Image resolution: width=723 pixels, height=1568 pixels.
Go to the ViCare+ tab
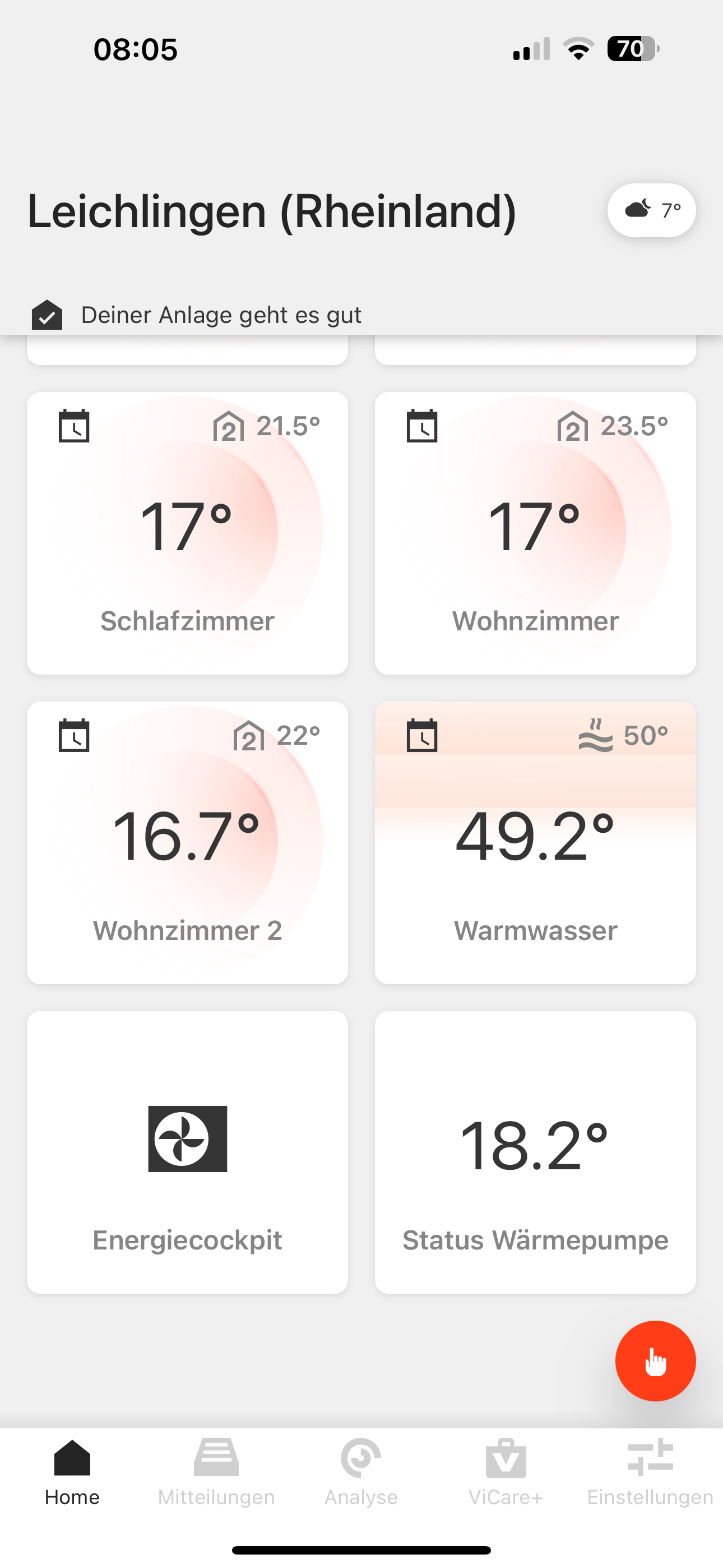pyautogui.click(x=505, y=1472)
